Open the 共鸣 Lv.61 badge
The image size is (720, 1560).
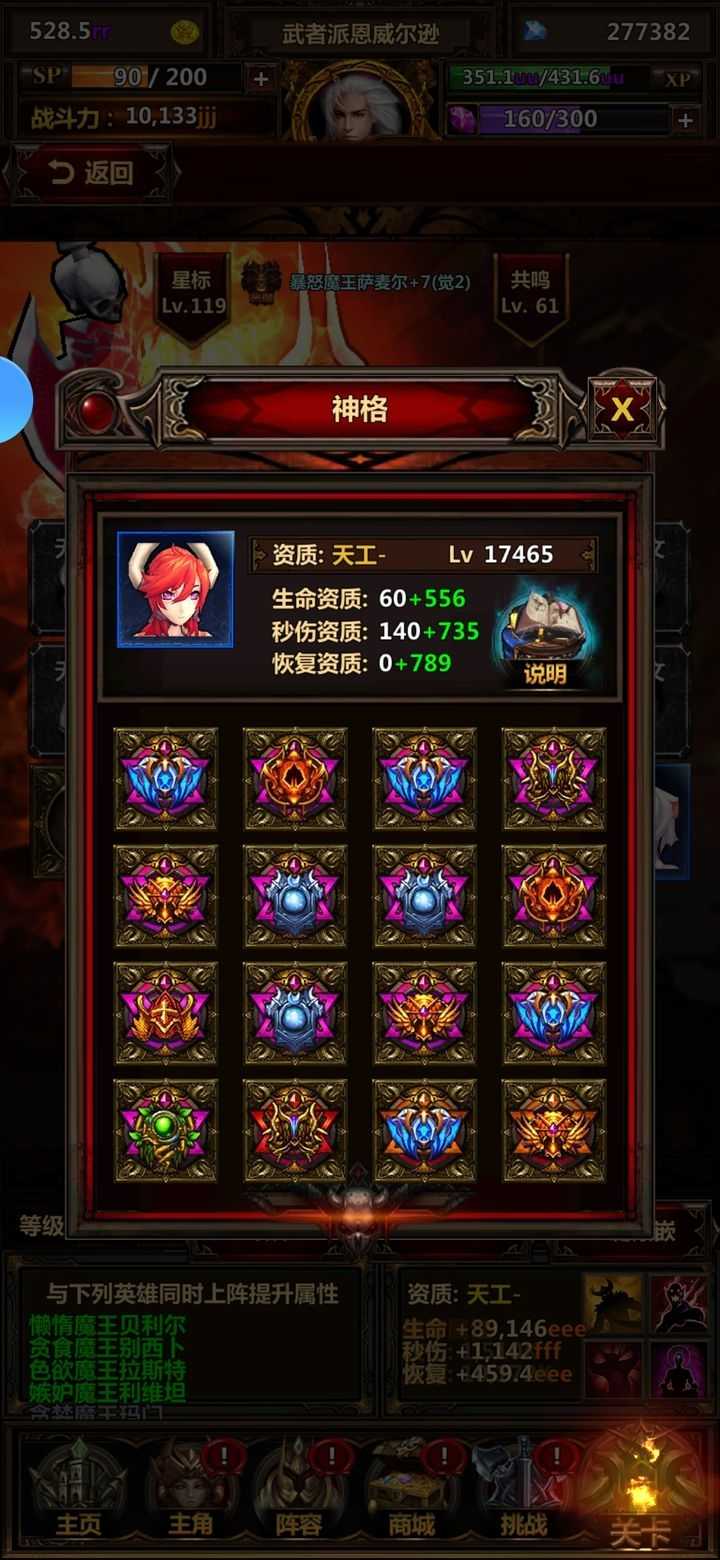531,292
